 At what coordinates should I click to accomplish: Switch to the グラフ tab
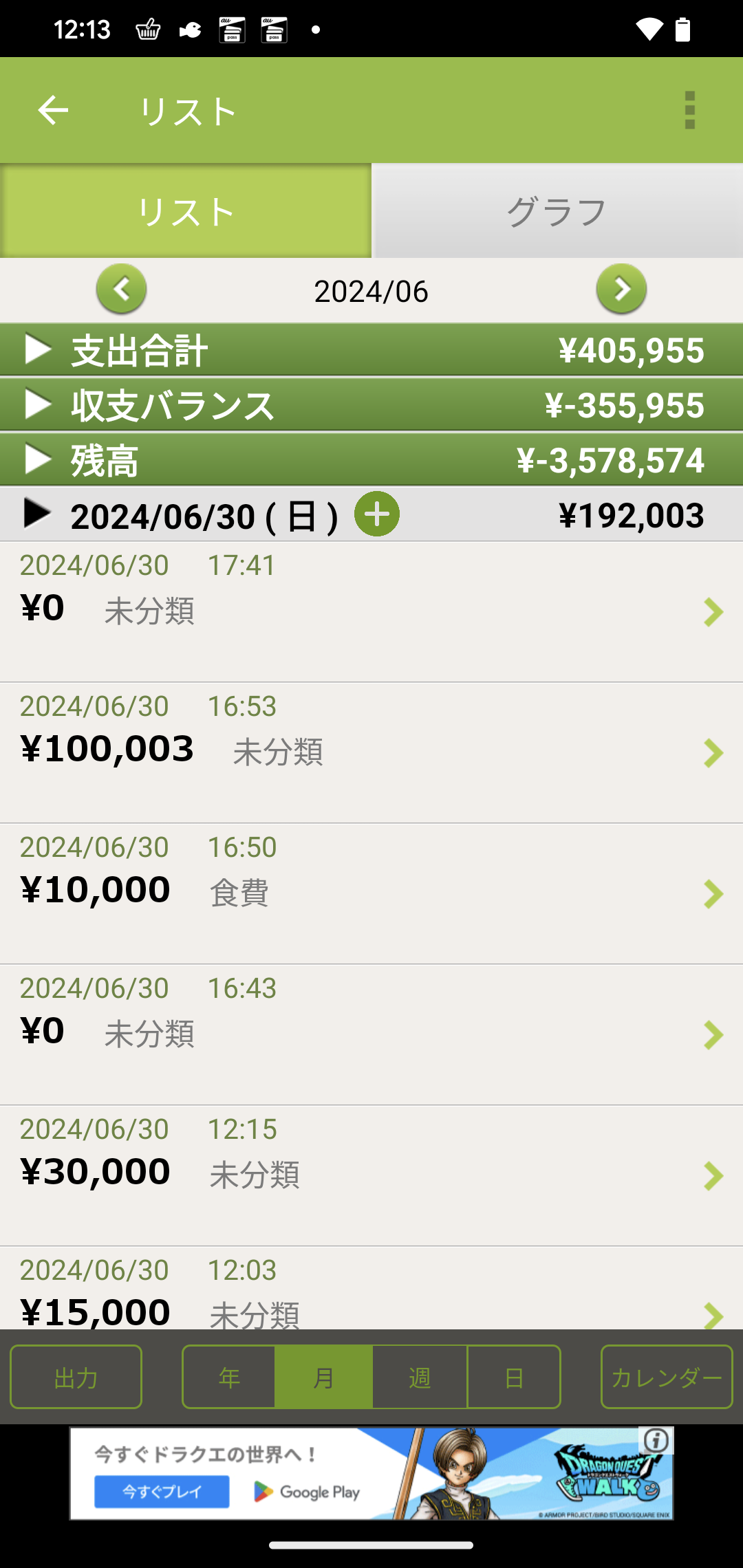pyautogui.click(x=557, y=211)
